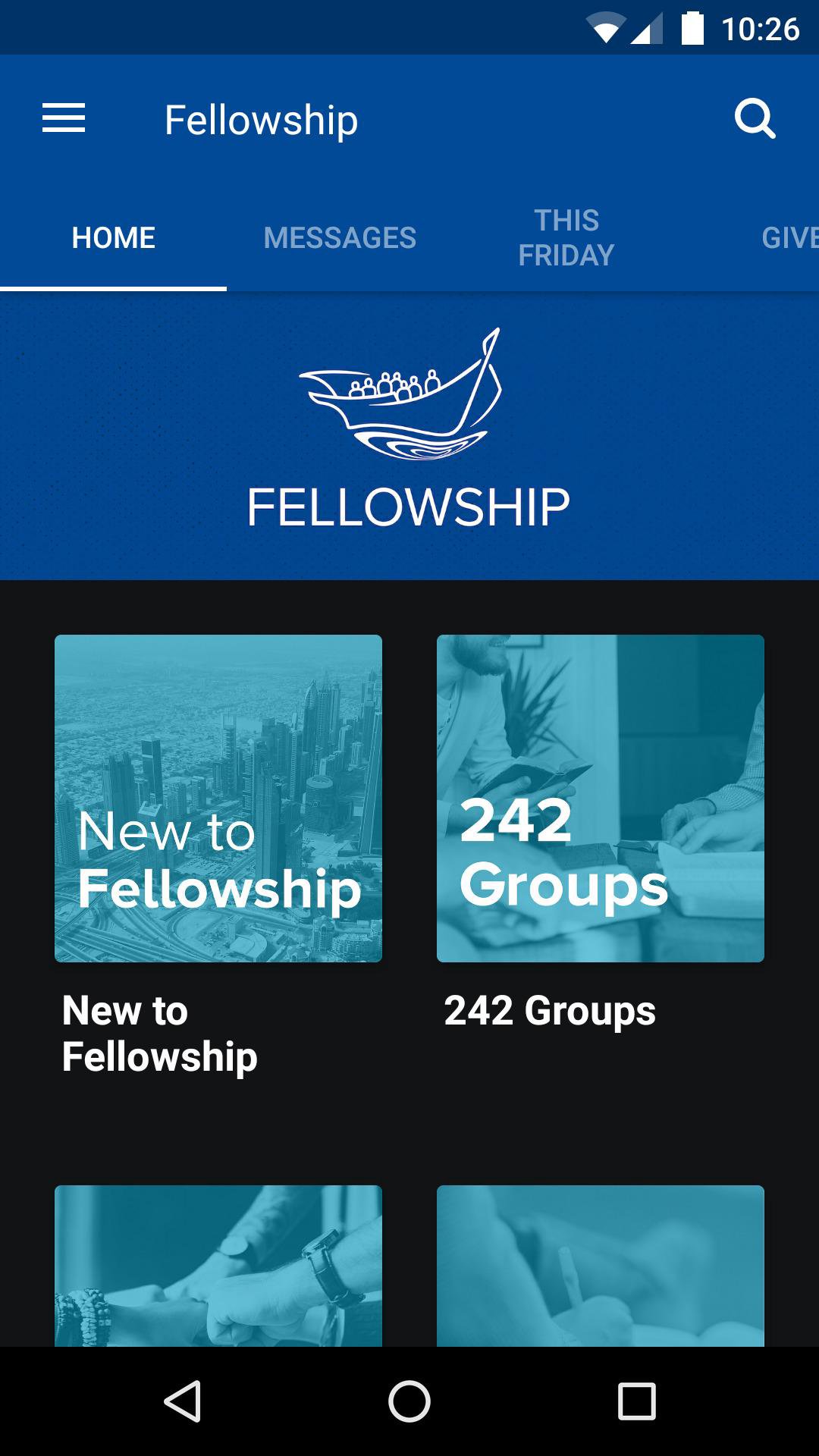Open the 242 Groups card
This screenshot has height=1456, width=819.
click(x=601, y=799)
